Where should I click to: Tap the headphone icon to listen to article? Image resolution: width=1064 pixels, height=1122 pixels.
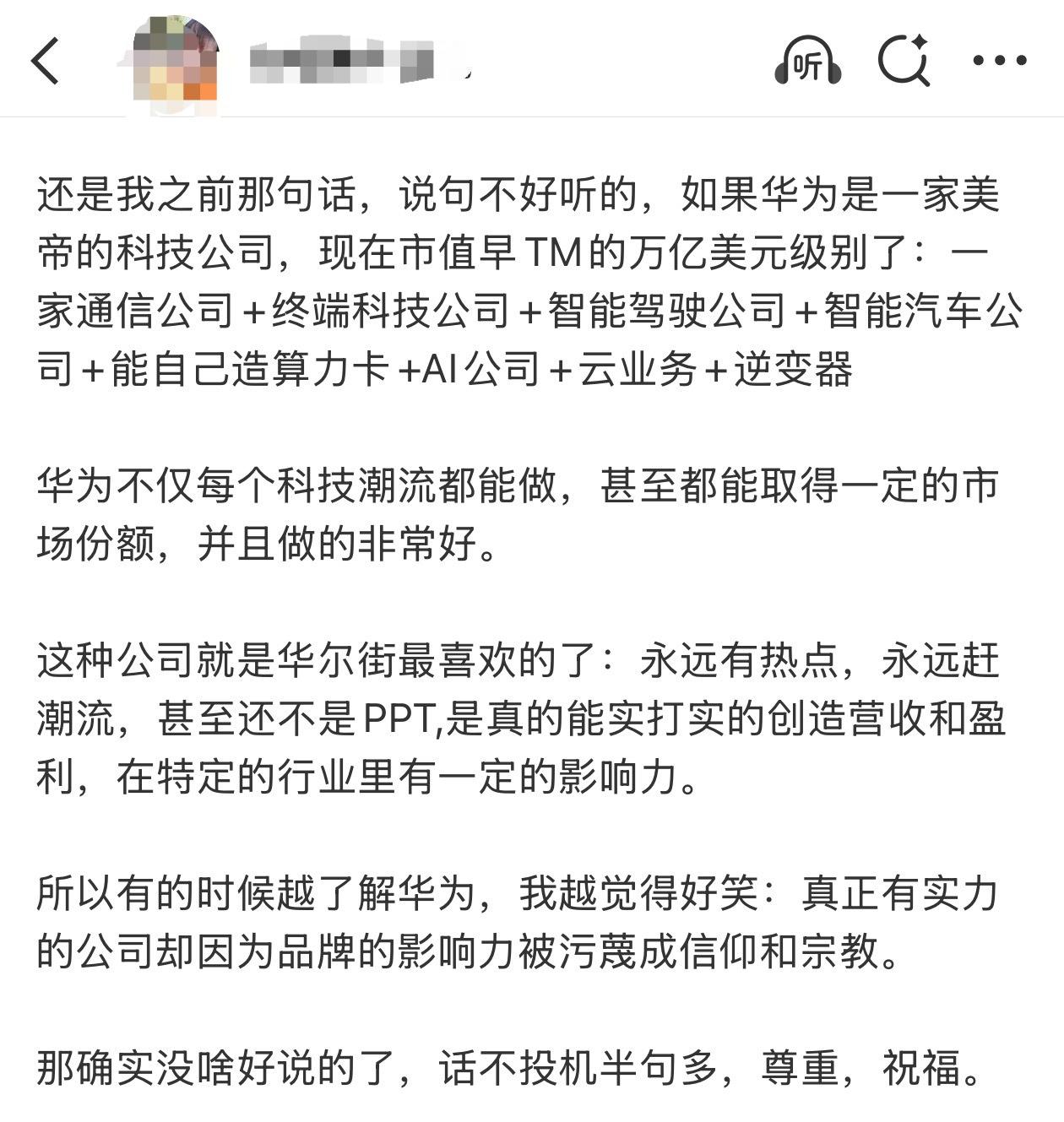(808, 61)
